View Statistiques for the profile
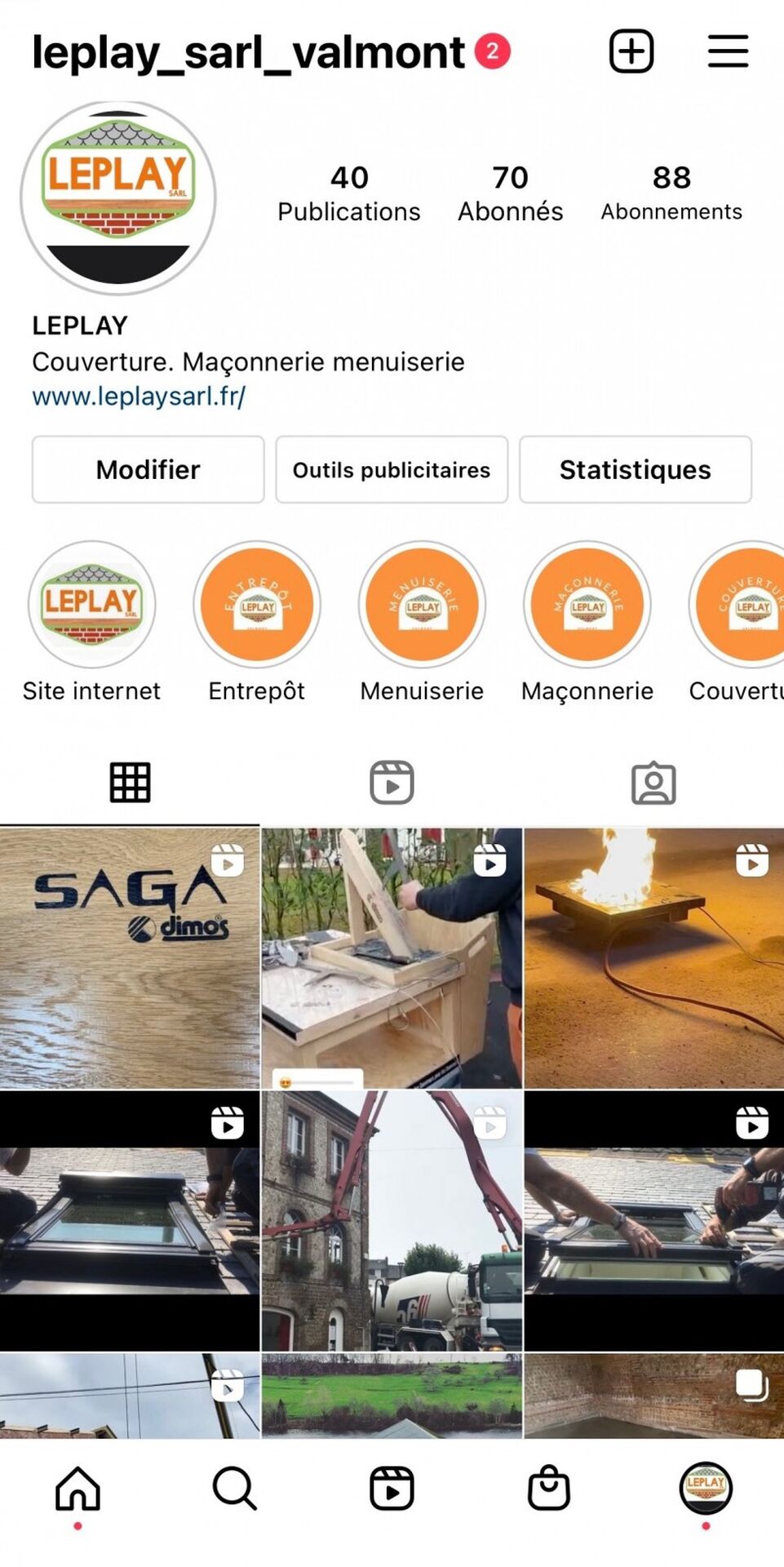This screenshot has width=784, height=1567. (x=635, y=469)
